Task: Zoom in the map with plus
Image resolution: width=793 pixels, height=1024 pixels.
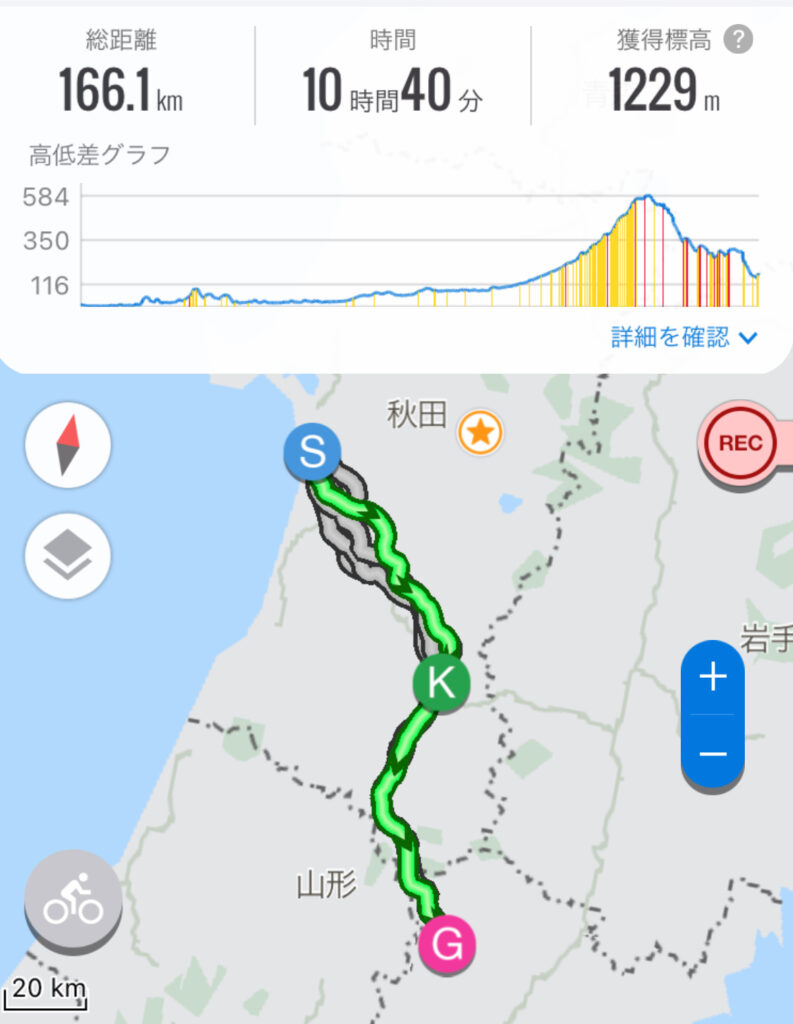Action: pyautogui.click(x=712, y=679)
